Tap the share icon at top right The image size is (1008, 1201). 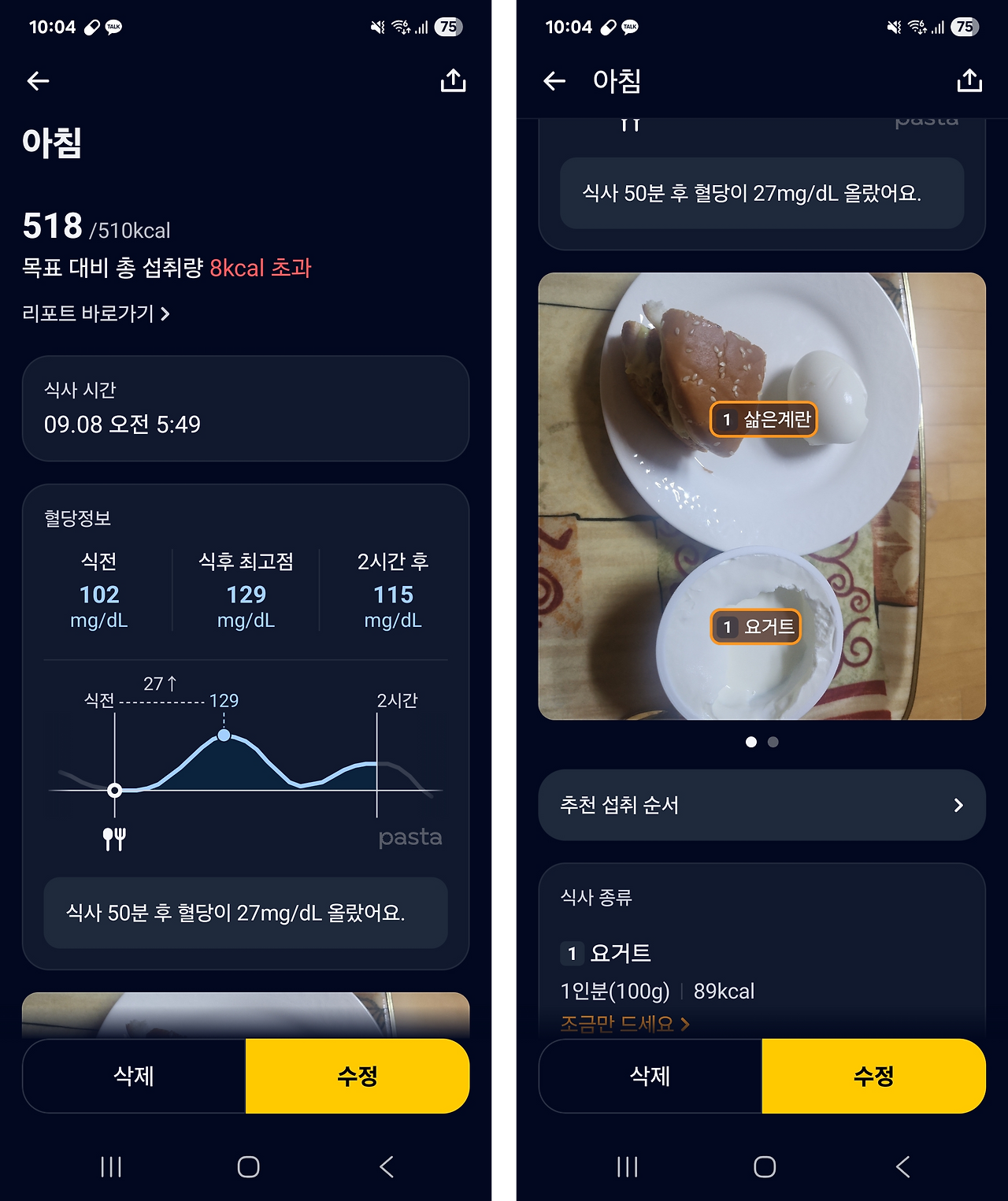[453, 80]
